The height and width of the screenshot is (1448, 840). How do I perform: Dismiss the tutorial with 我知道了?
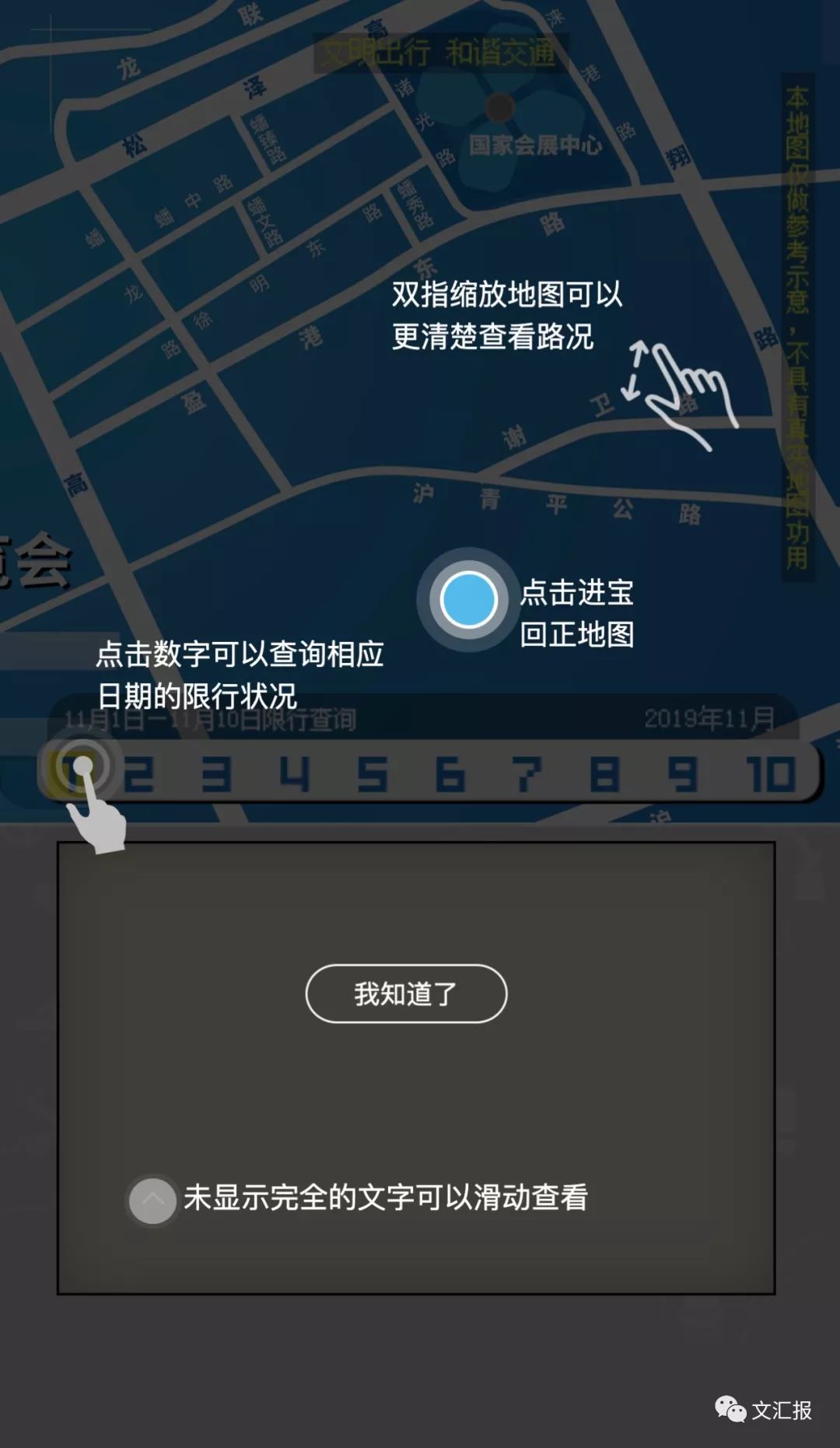(406, 994)
